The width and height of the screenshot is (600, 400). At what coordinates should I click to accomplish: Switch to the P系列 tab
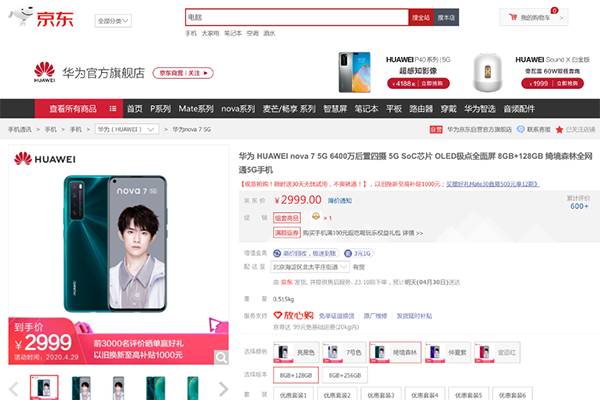(162, 108)
